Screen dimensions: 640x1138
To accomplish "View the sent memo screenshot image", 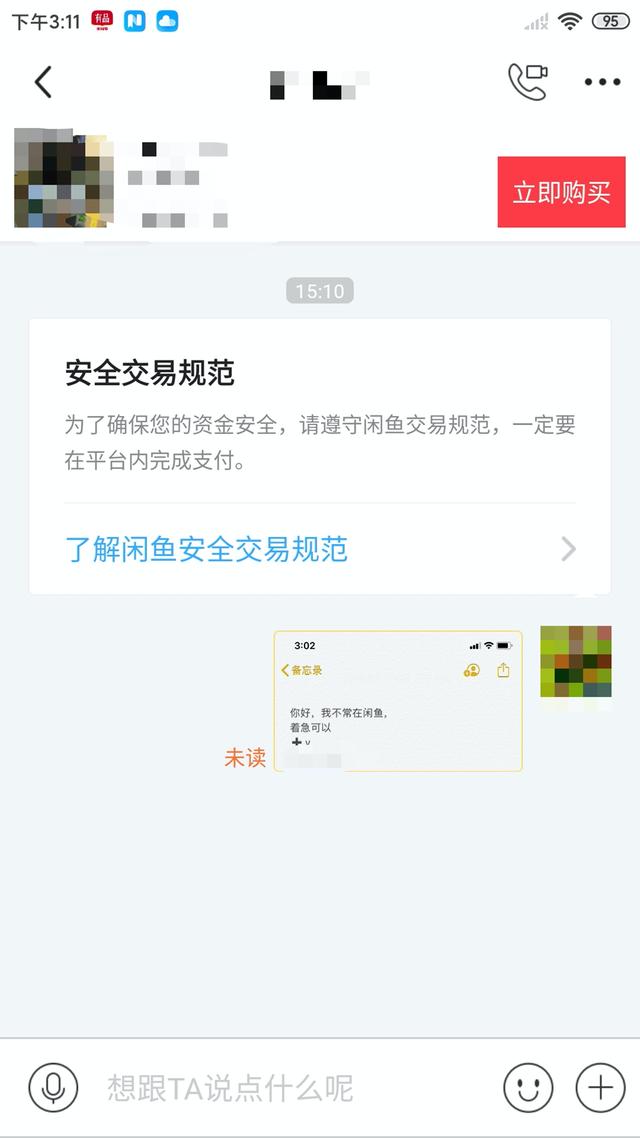I will click(398, 701).
